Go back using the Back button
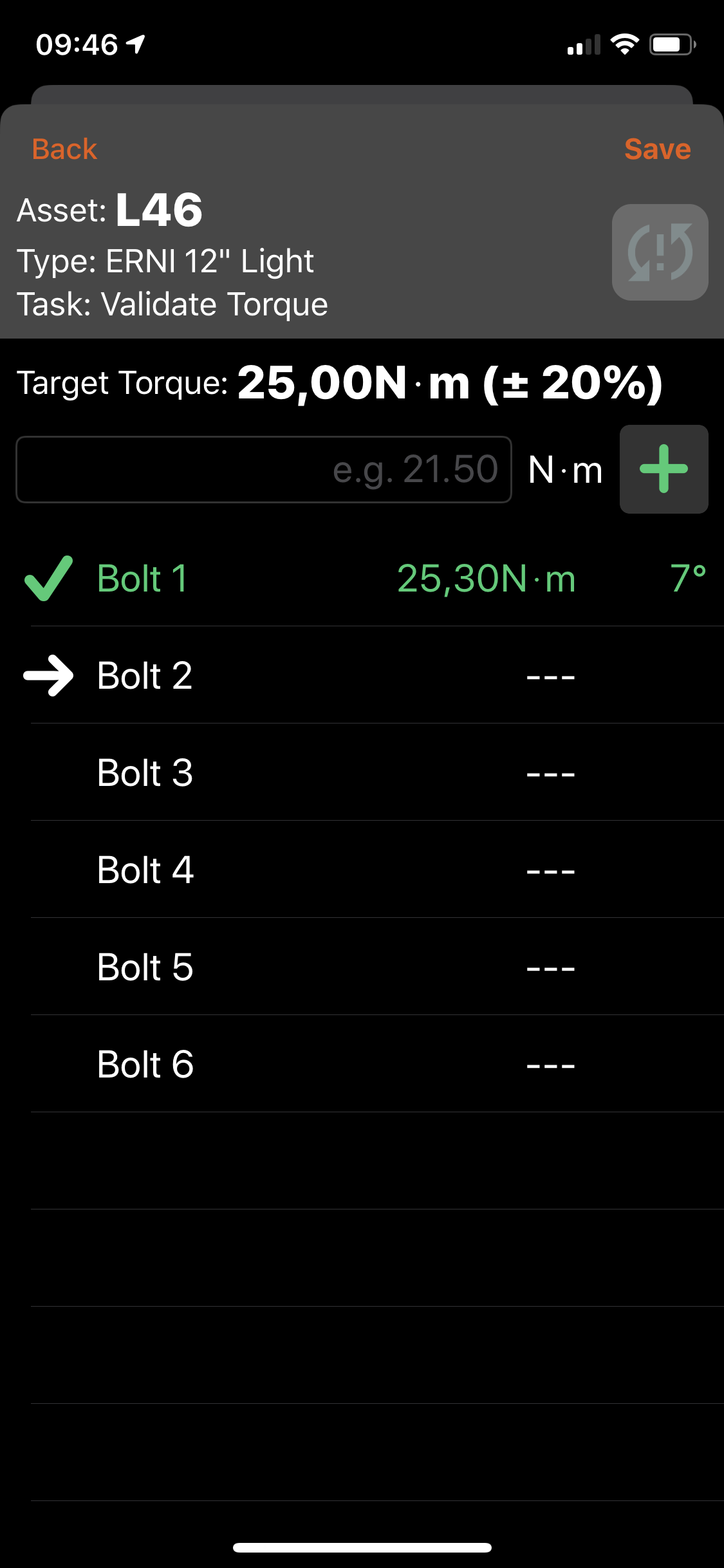The width and height of the screenshot is (724, 1568). 64,149
